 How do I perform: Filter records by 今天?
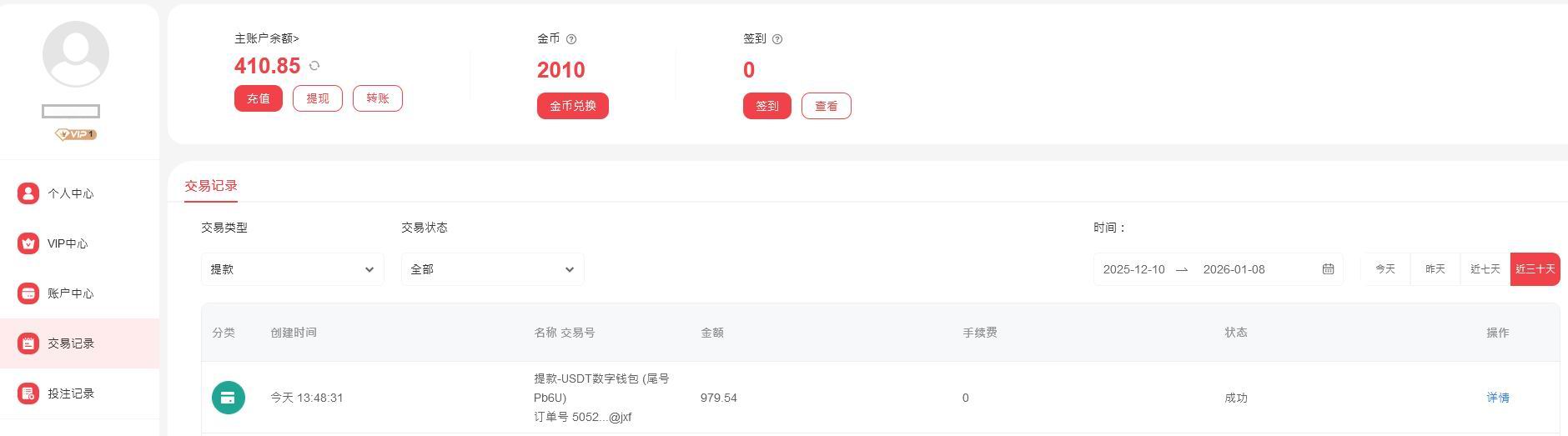point(1385,269)
